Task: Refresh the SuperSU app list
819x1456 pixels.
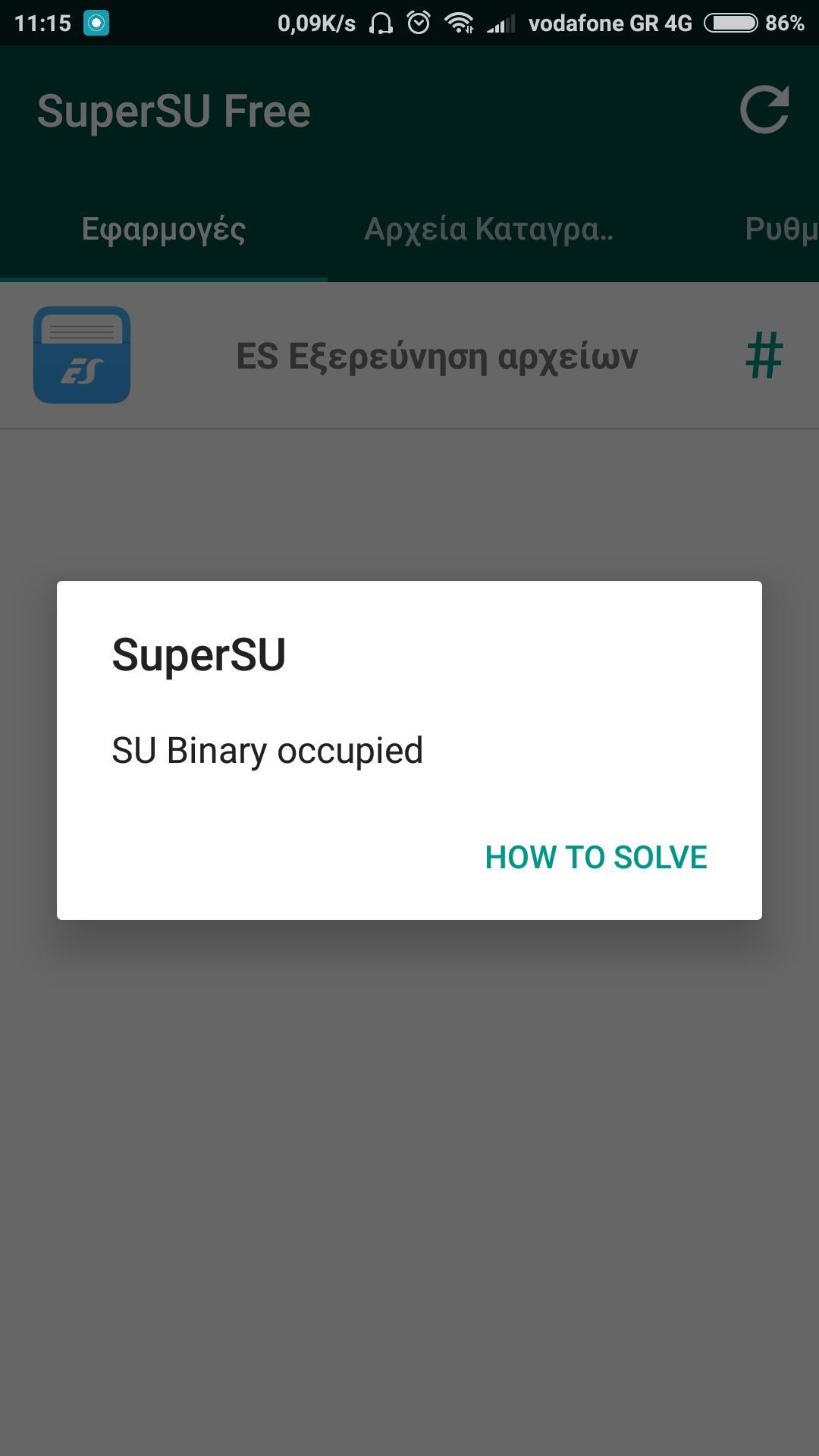Action: click(764, 111)
